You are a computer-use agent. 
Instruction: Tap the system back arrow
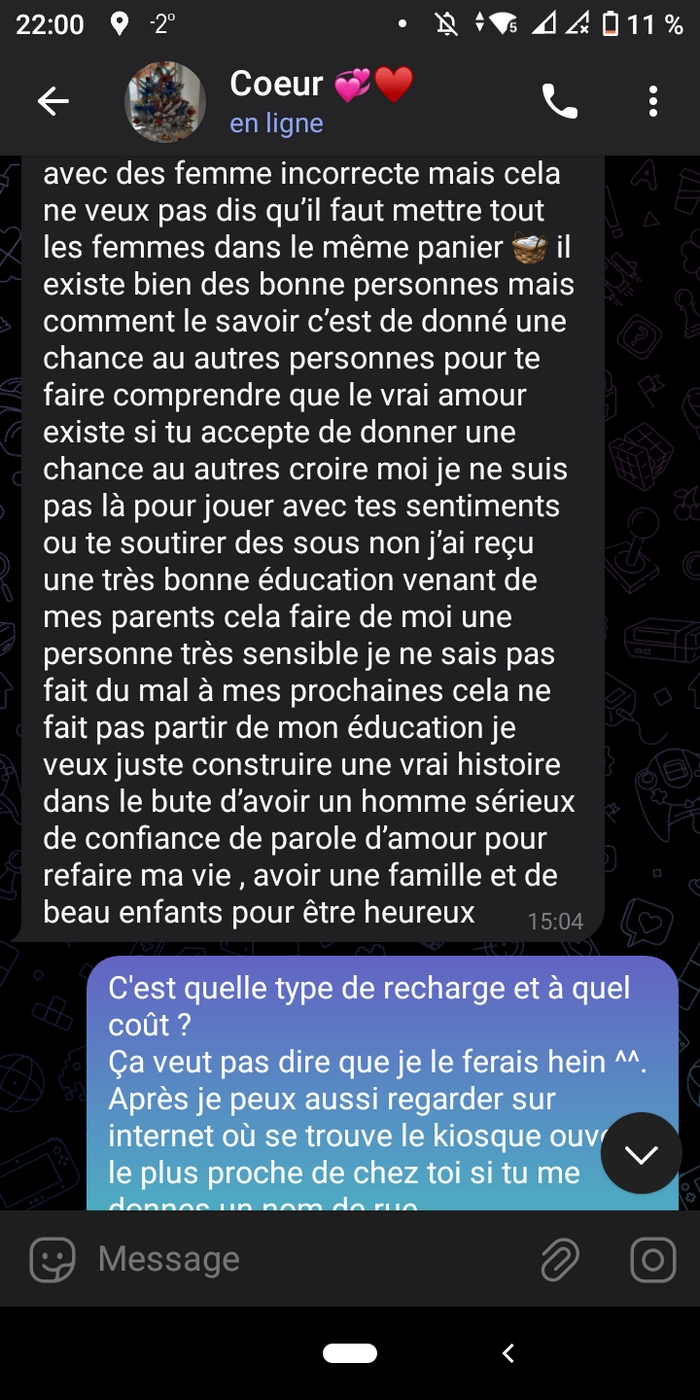(508, 1353)
